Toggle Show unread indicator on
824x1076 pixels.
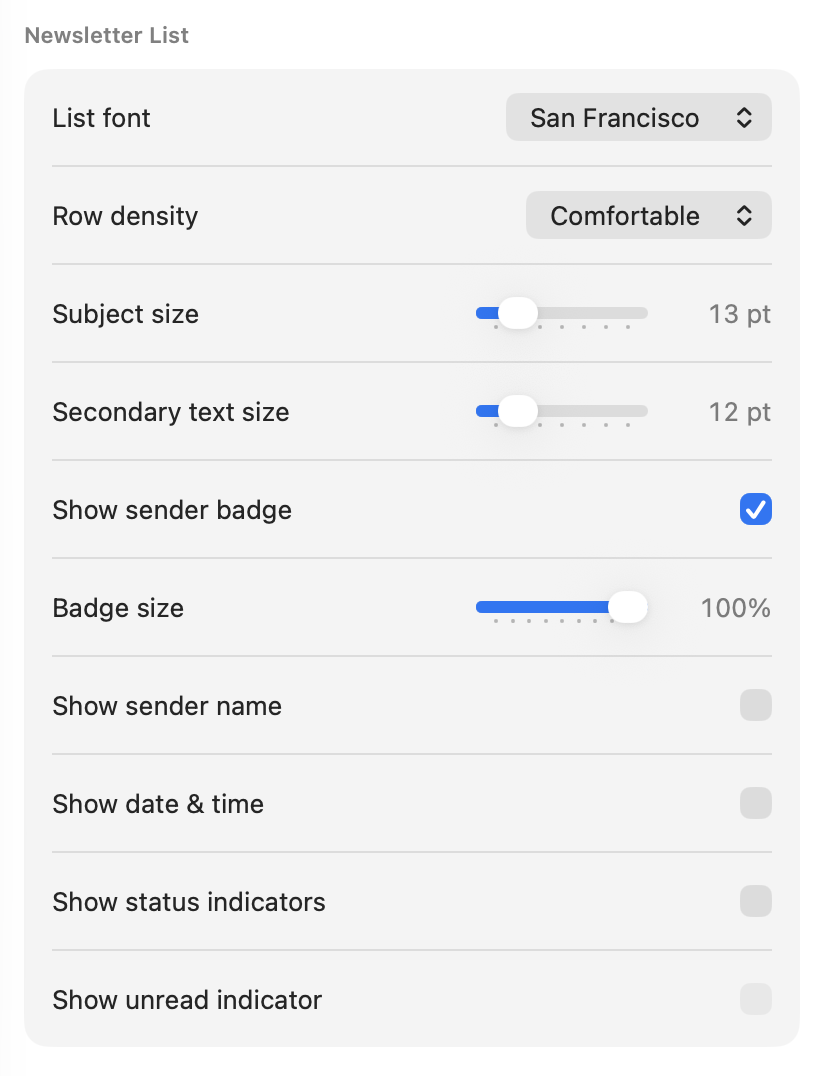pos(756,999)
